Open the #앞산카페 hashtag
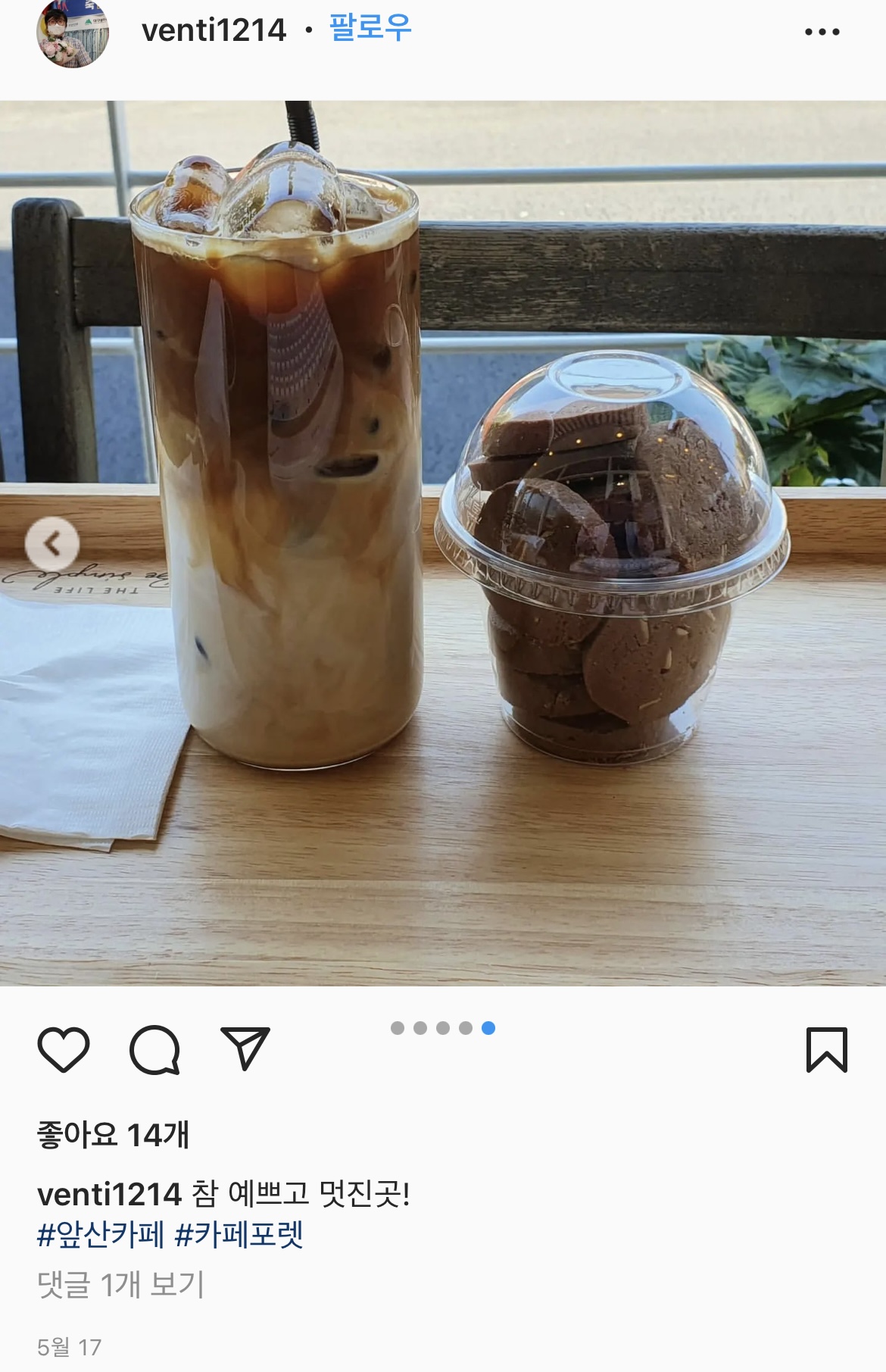The width and height of the screenshot is (886, 1372). click(x=101, y=1235)
